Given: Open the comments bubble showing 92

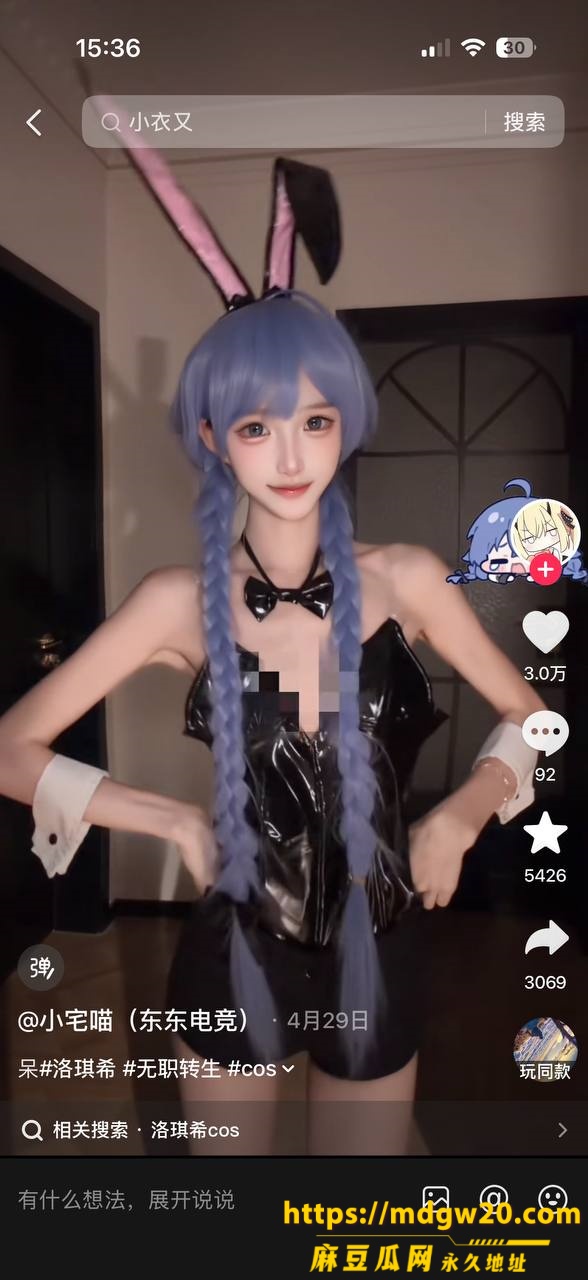Looking at the screenshot, I should tap(545, 734).
